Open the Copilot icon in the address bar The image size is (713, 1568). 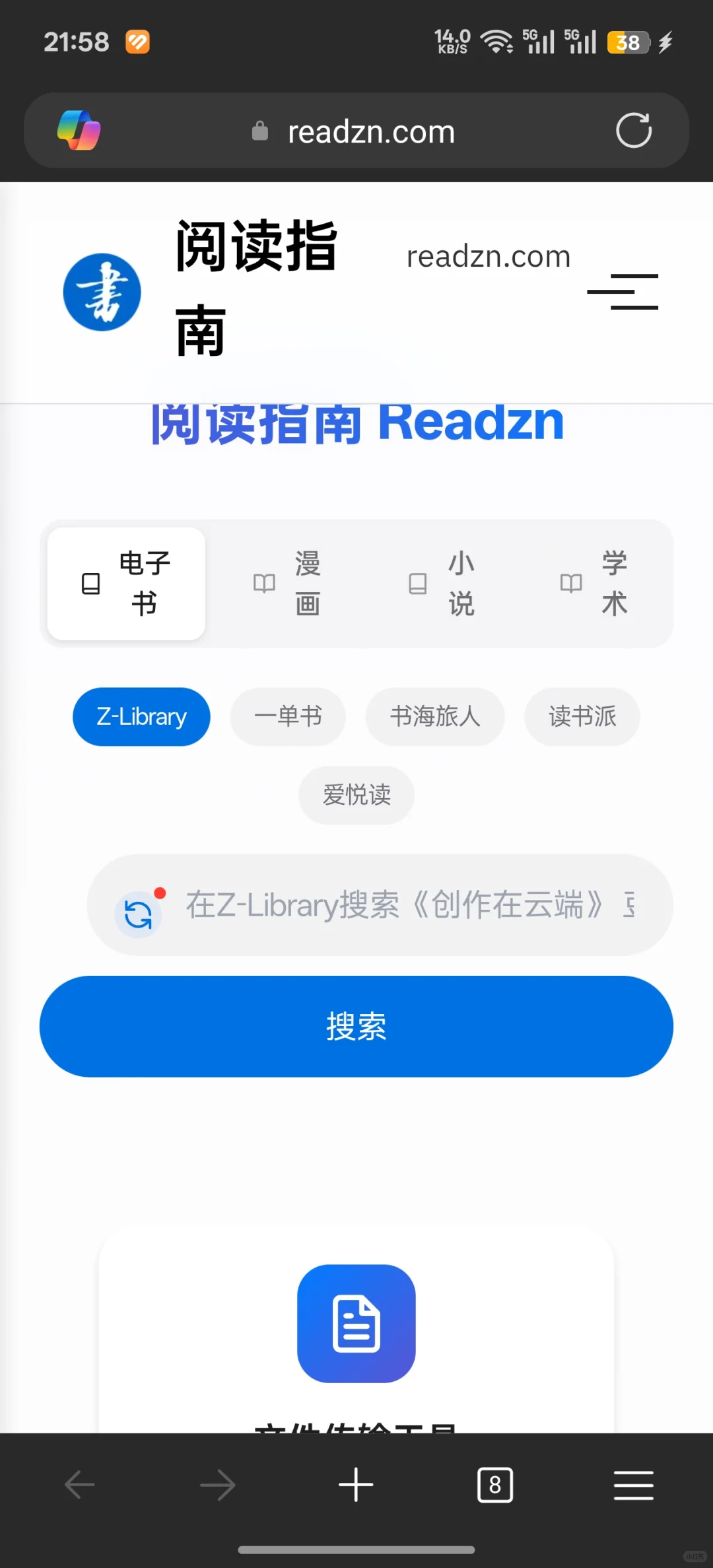point(79,130)
